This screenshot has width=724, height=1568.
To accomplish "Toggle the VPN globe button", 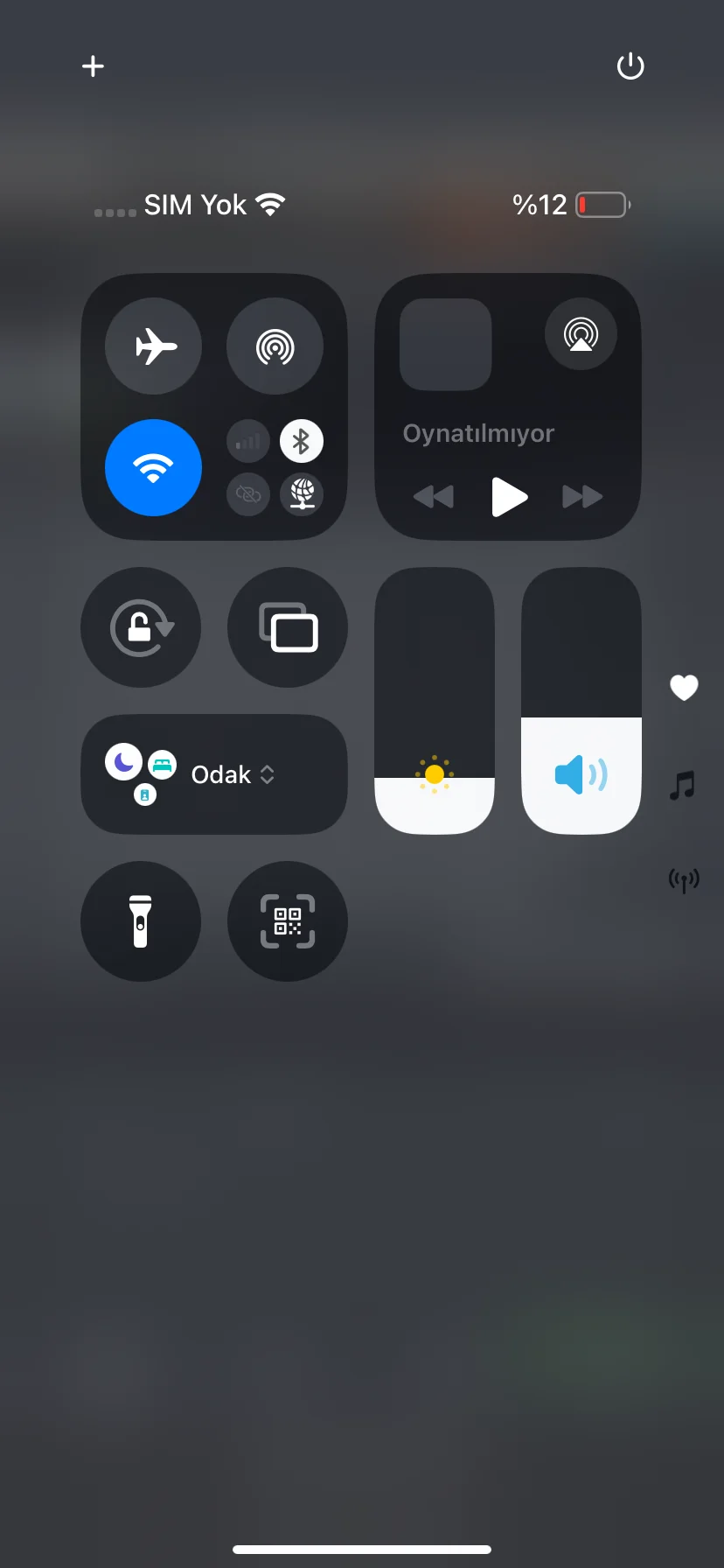I will [x=301, y=494].
